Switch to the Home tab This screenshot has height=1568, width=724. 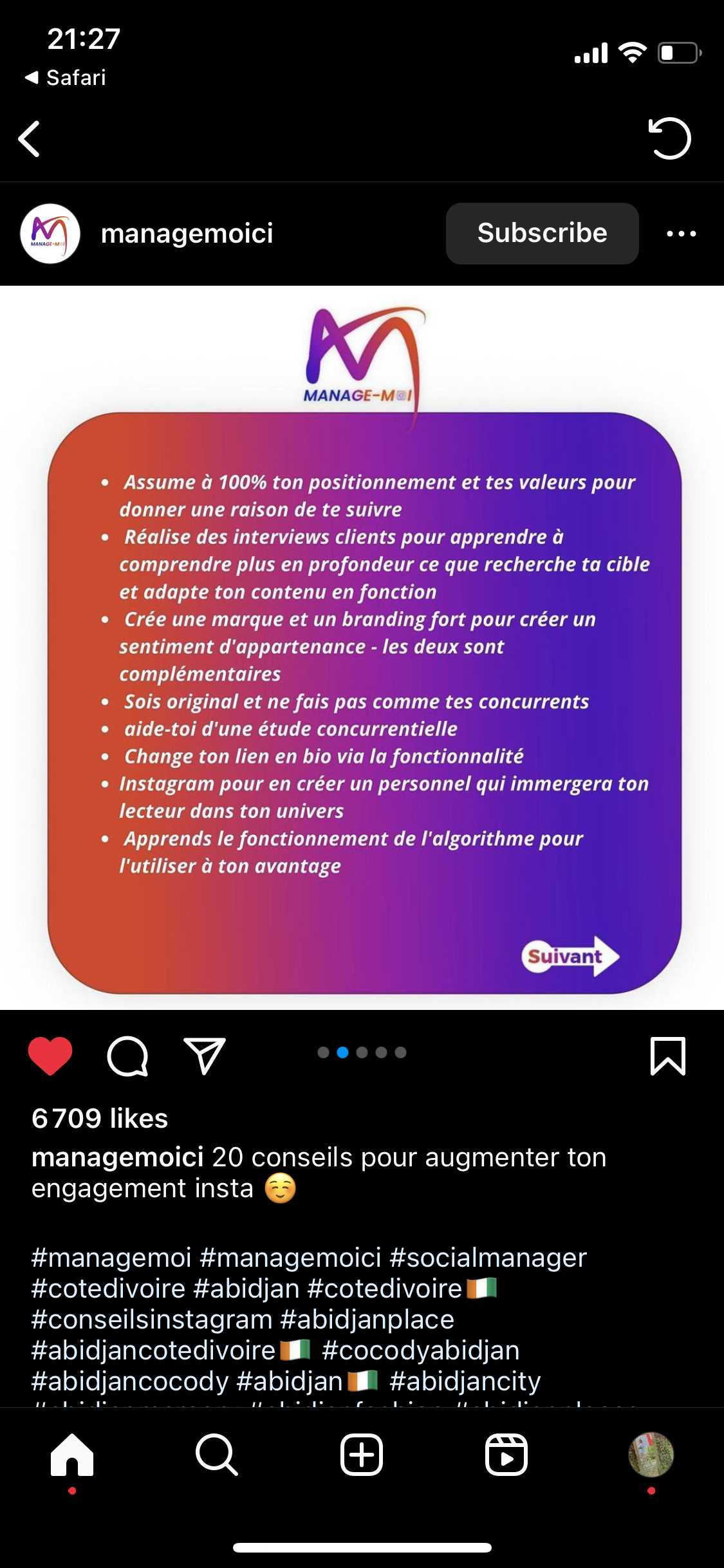pos(72,1455)
